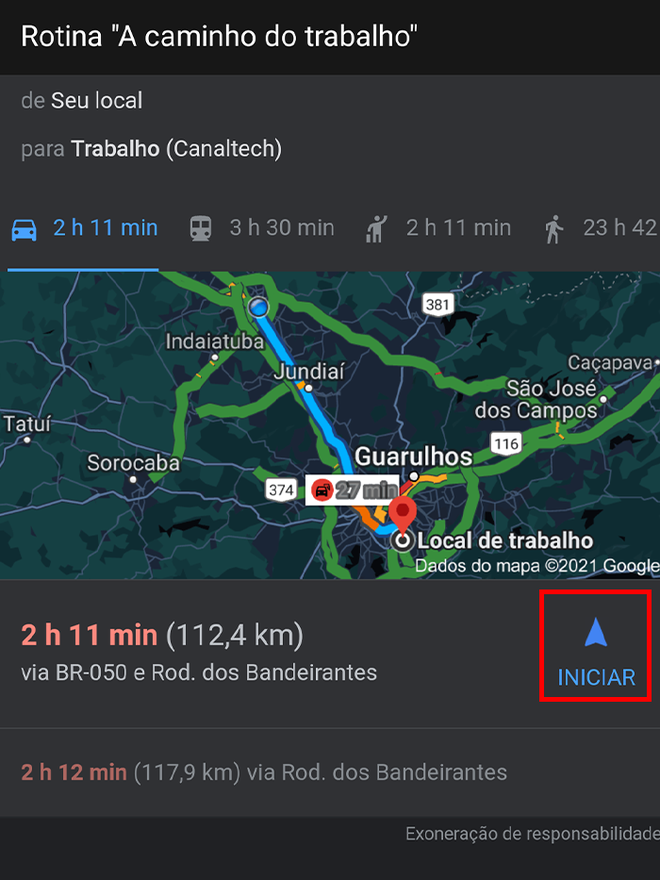Select the walking tab 23 h 42
The width and height of the screenshot is (660, 880).
pyautogui.click(x=601, y=229)
